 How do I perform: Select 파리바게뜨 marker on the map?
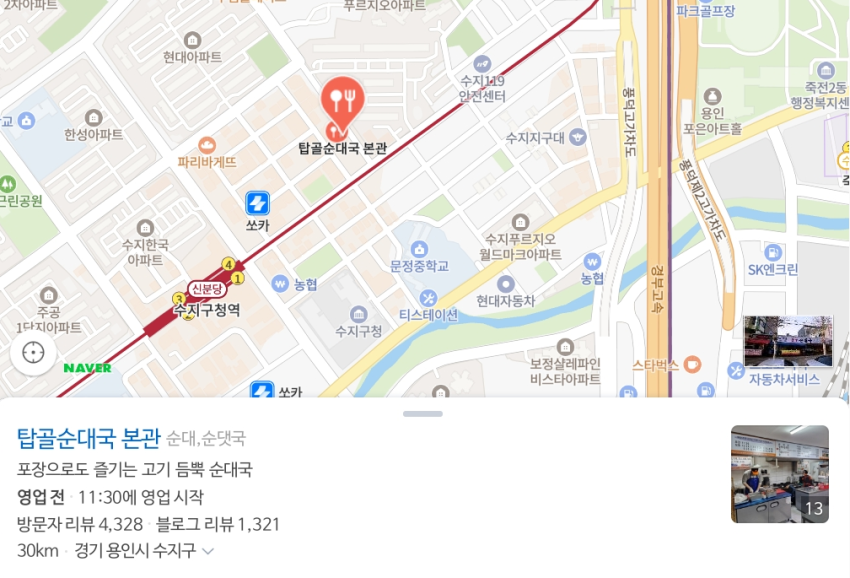207,146
